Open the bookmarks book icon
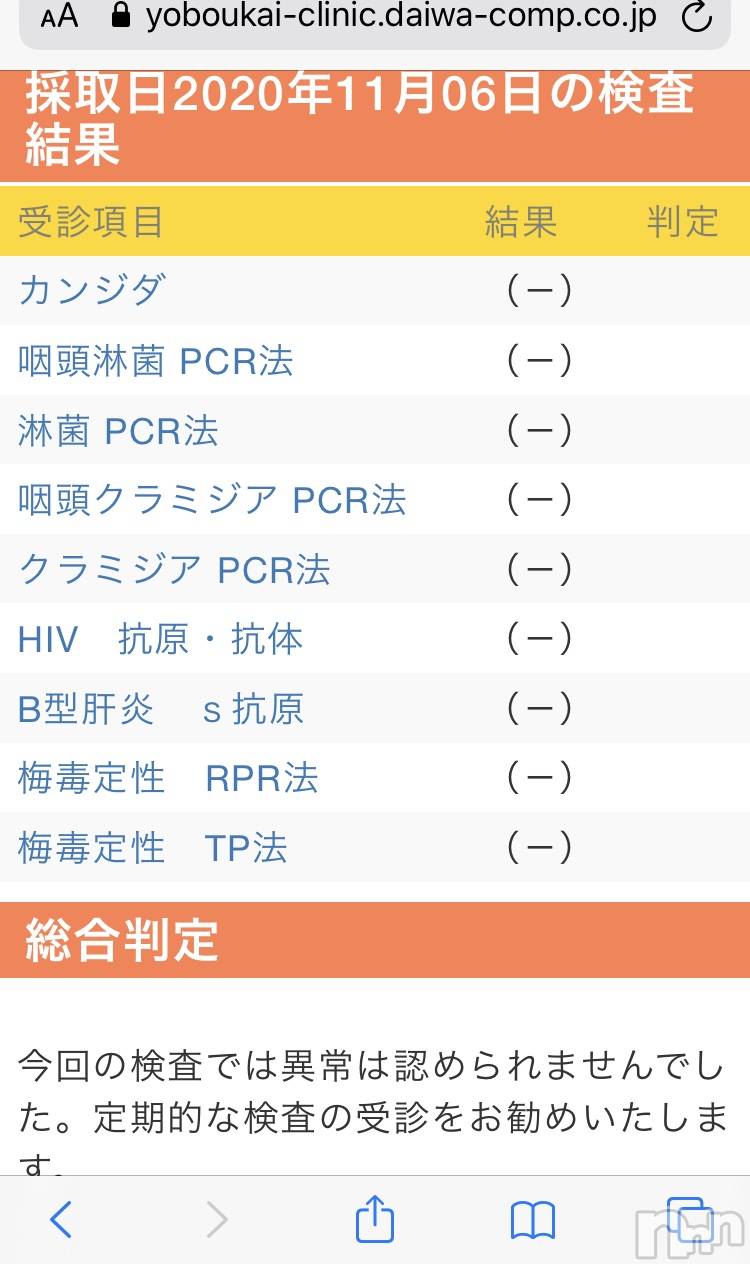The image size is (750, 1264). tap(533, 1220)
